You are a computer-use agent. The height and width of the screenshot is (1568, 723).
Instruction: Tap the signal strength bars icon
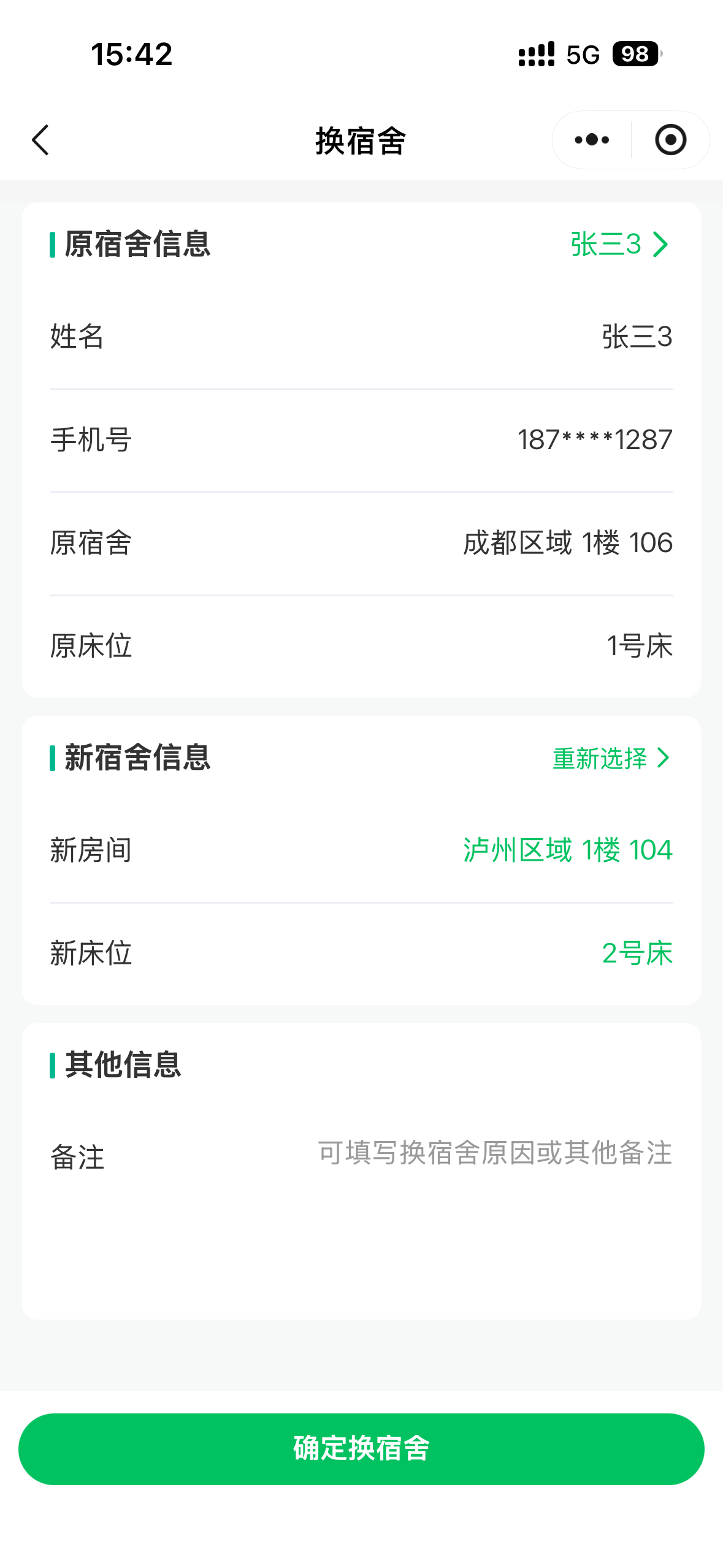click(x=535, y=55)
